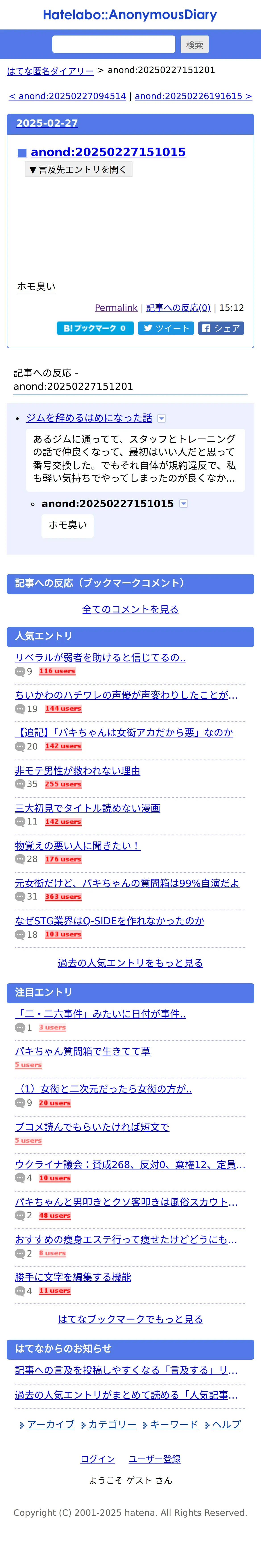Open 非モテ男性が救われない理由 entry
The height and width of the screenshot is (1568, 261).
[77, 771]
